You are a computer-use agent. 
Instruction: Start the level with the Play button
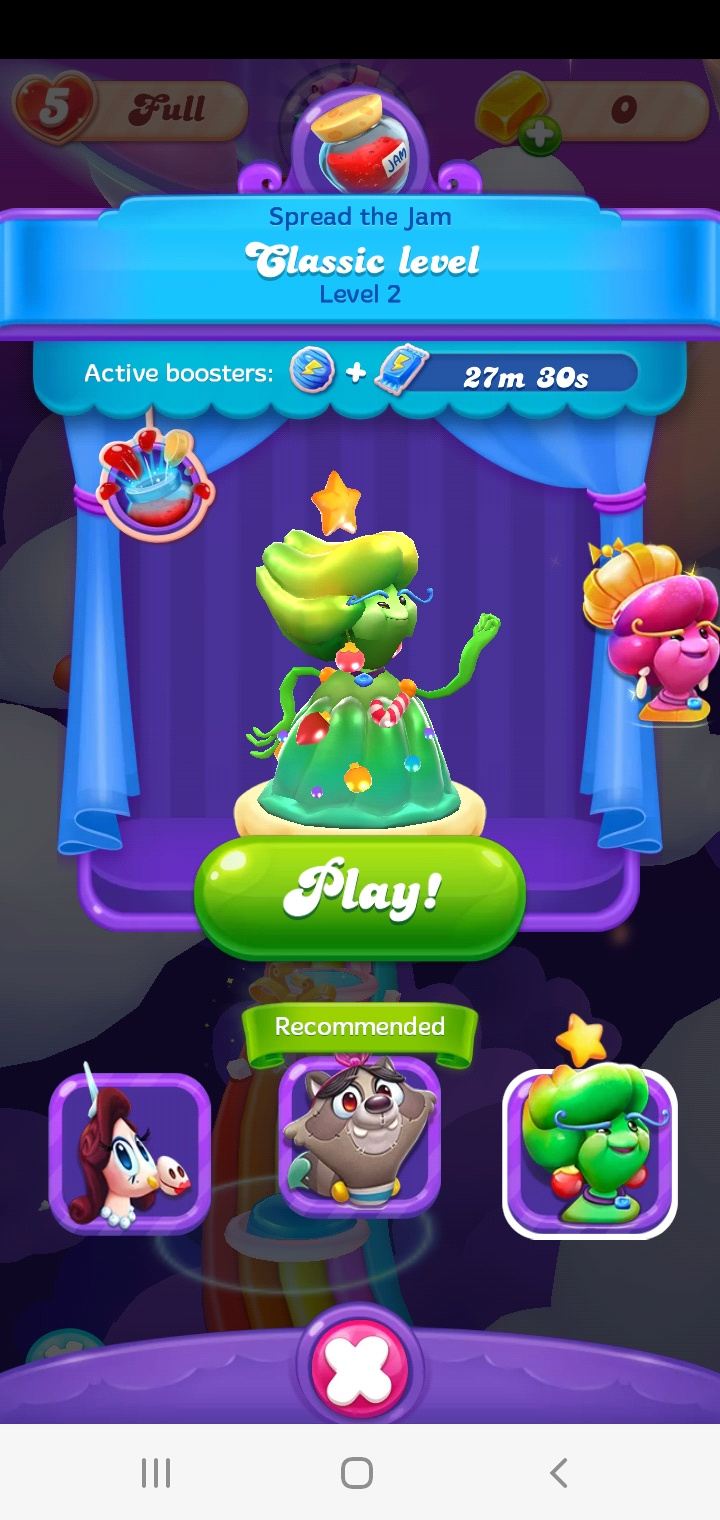click(360, 895)
